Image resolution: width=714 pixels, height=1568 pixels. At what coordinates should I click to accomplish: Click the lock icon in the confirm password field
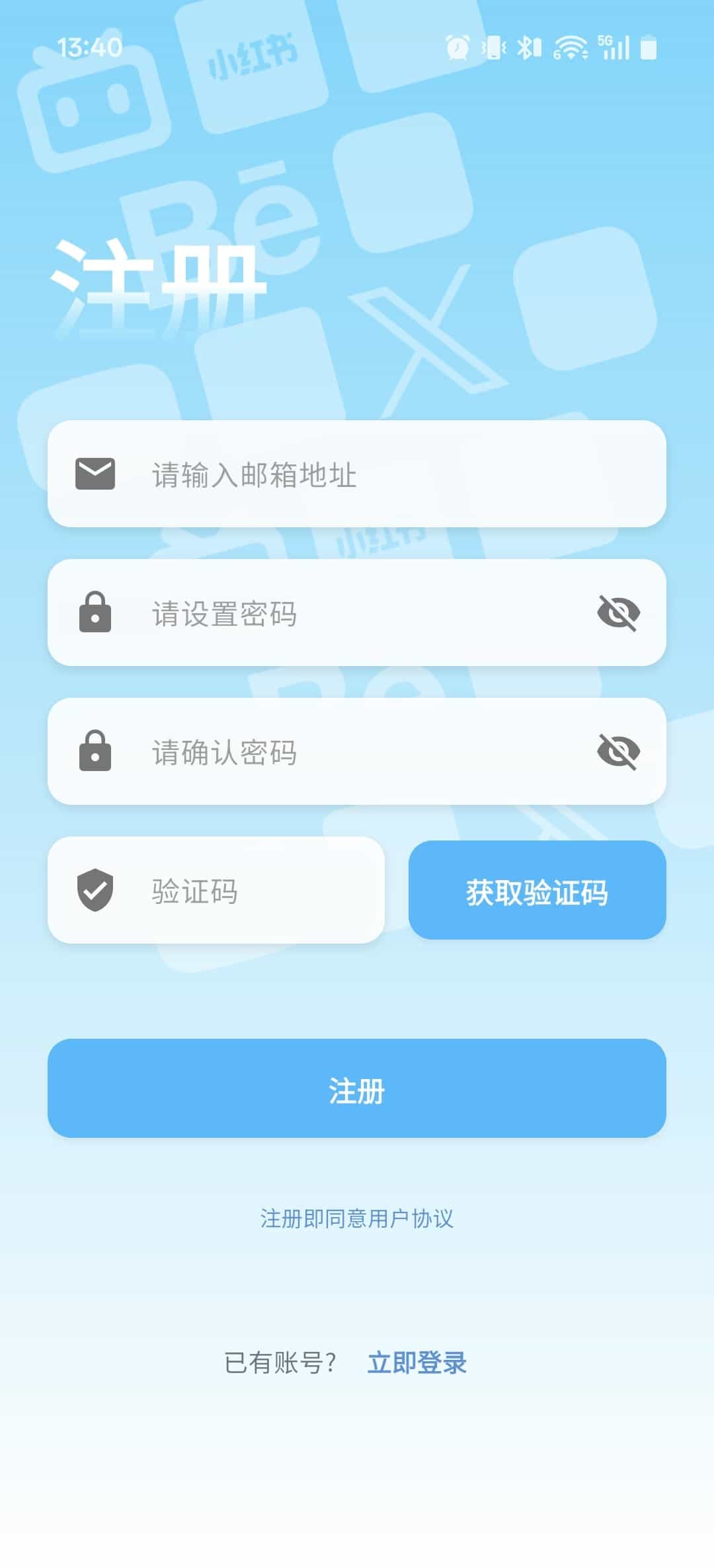pos(96,753)
